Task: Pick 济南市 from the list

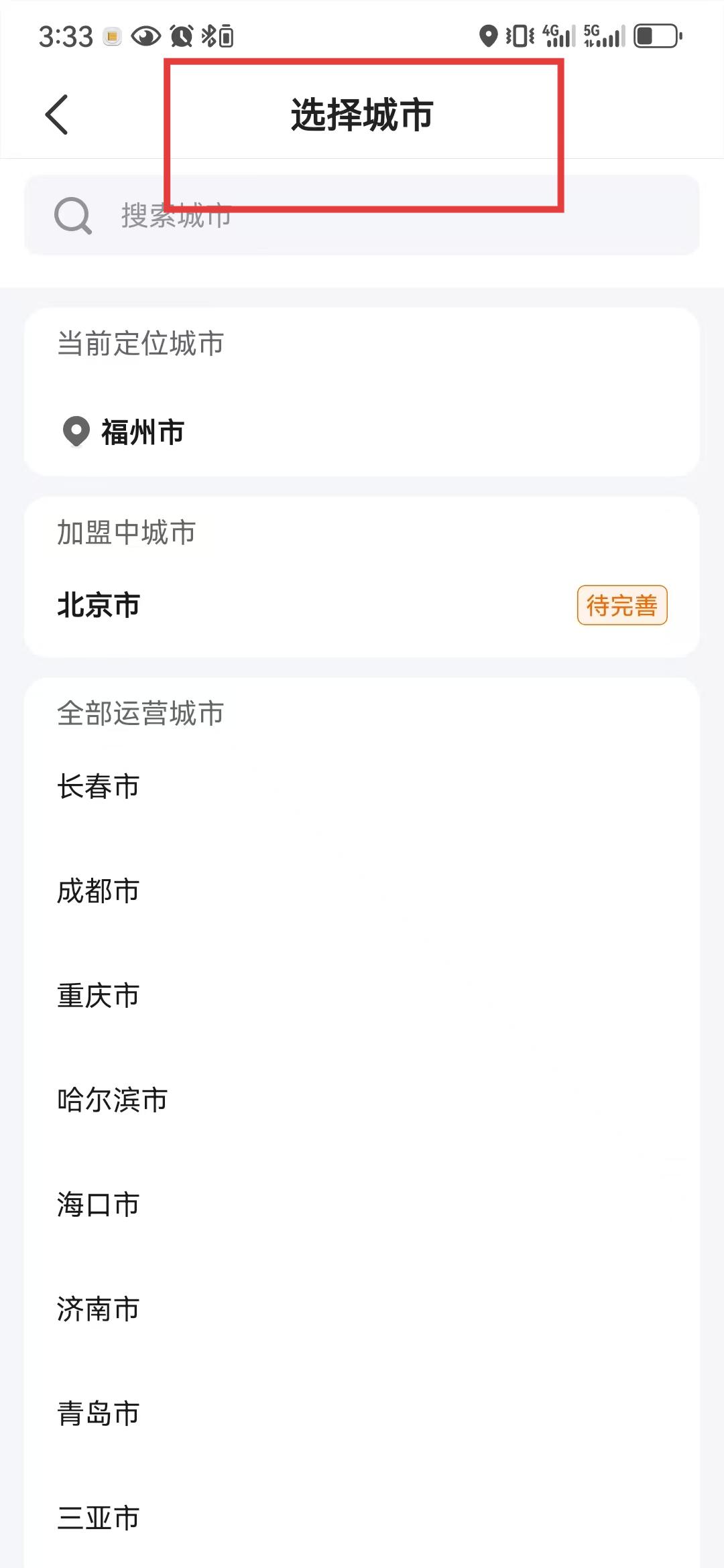Action: point(99,1309)
